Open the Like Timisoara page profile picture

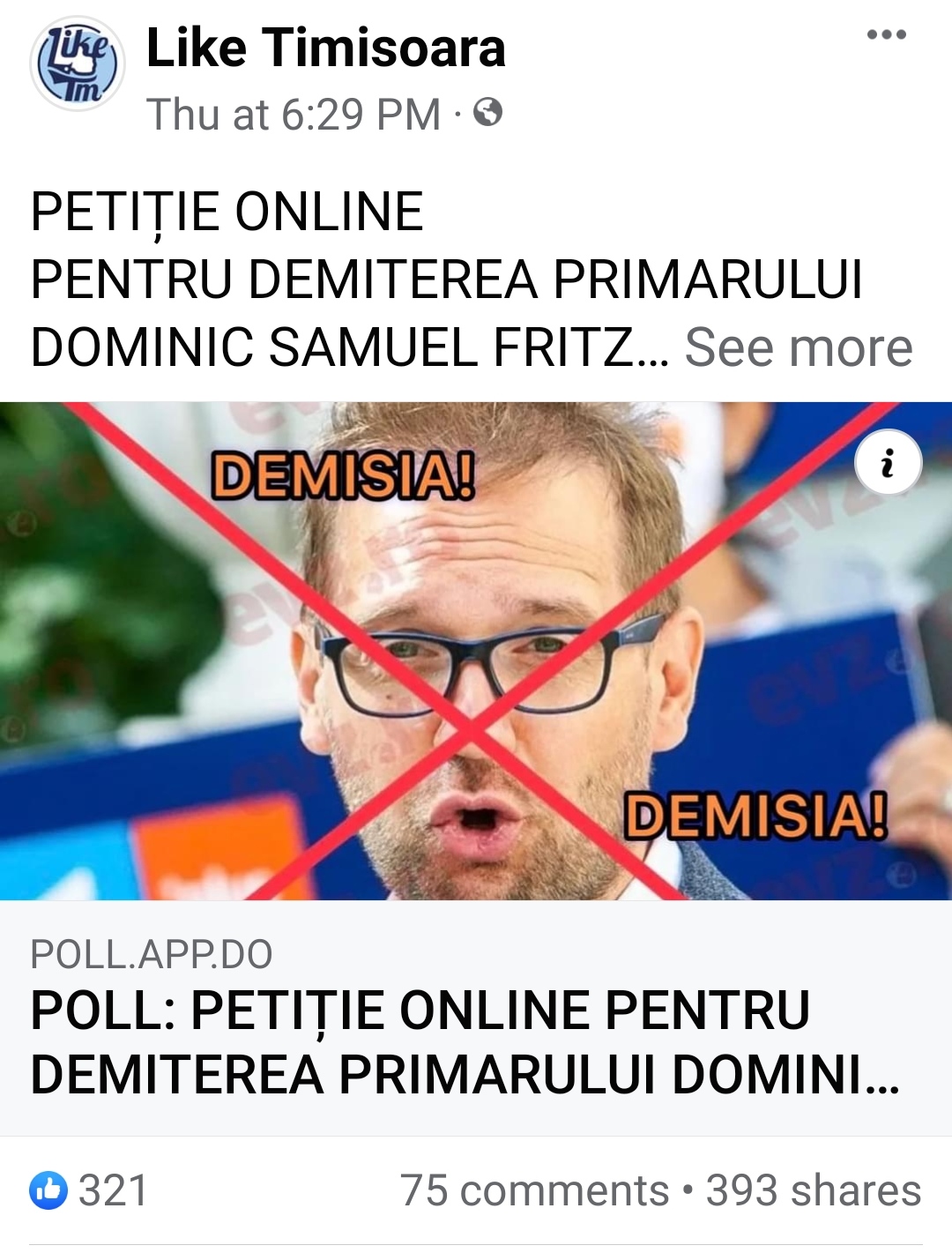click(x=77, y=64)
